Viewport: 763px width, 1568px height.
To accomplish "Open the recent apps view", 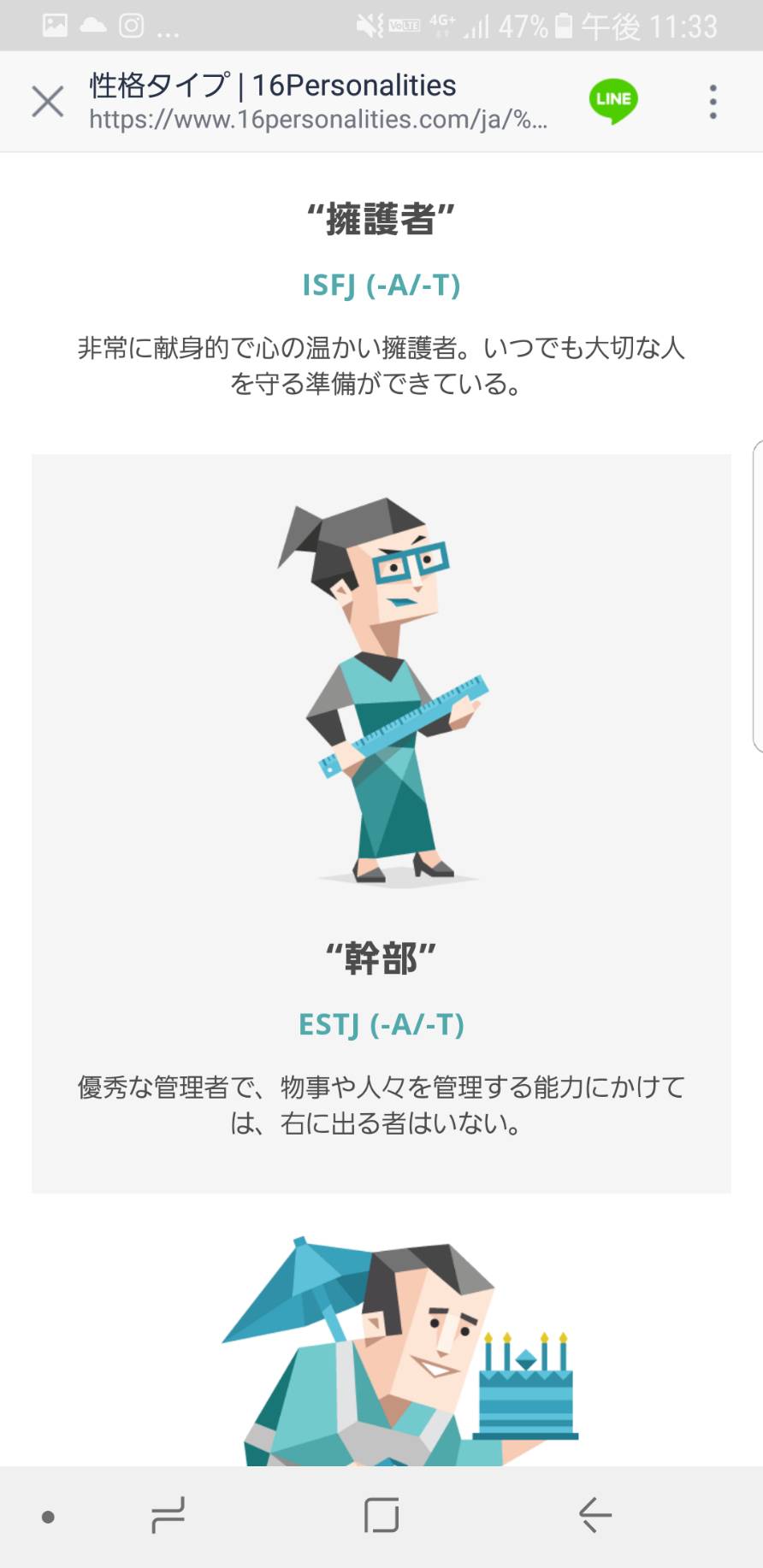I will click(168, 1516).
